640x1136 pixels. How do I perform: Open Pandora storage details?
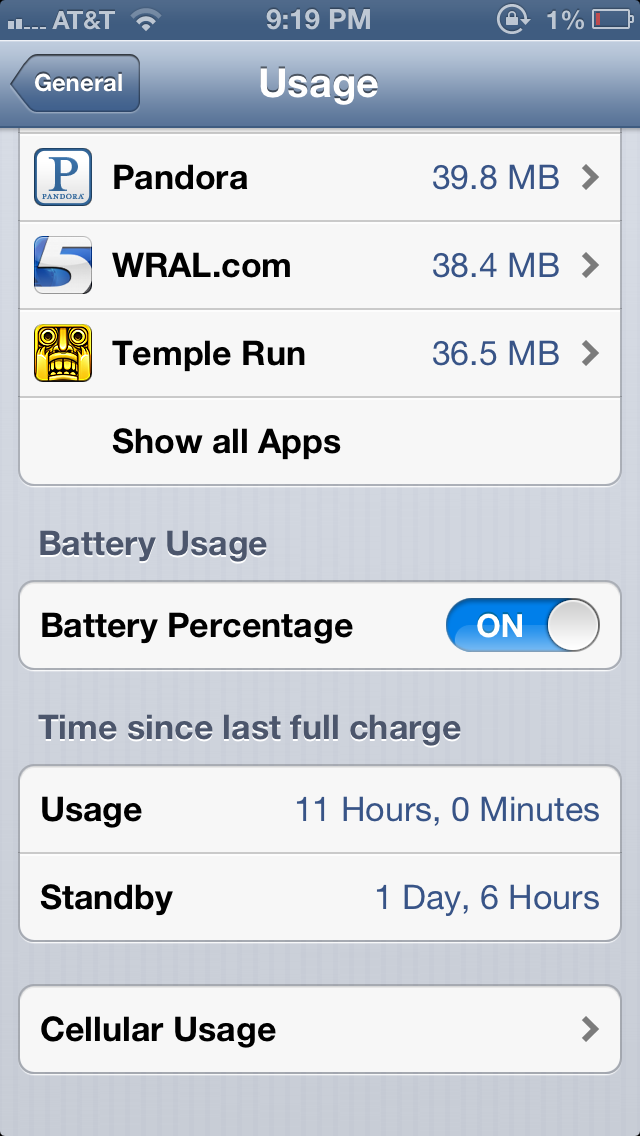(320, 178)
